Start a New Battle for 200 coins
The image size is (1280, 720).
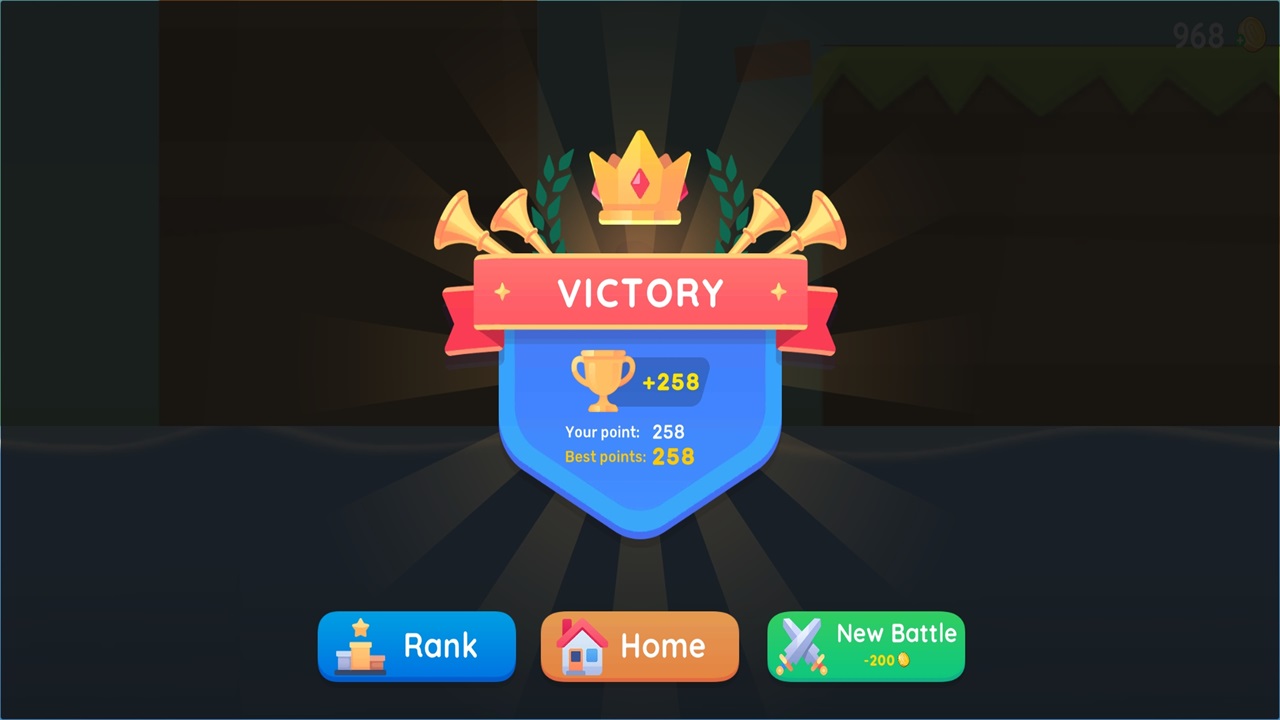pos(865,646)
